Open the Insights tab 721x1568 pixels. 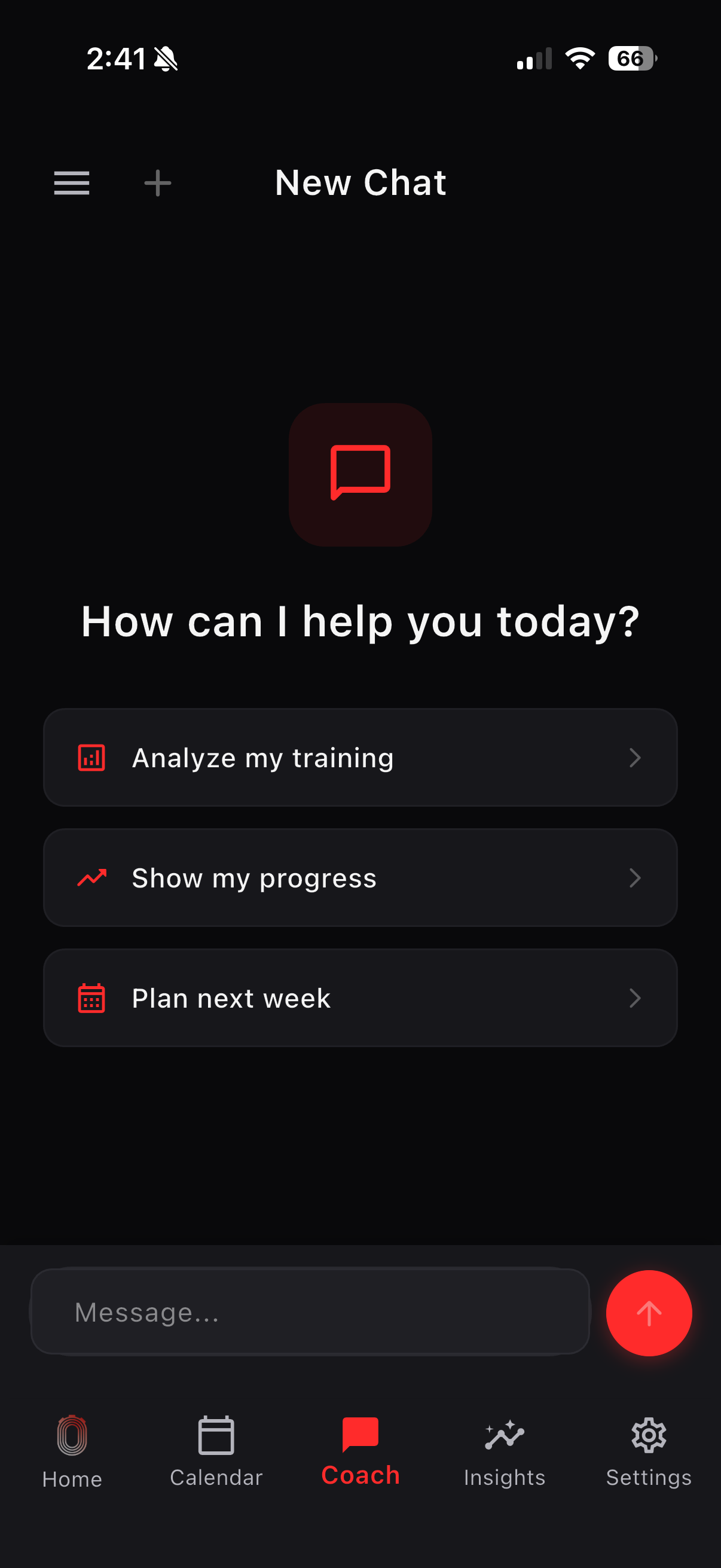pos(505,1453)
